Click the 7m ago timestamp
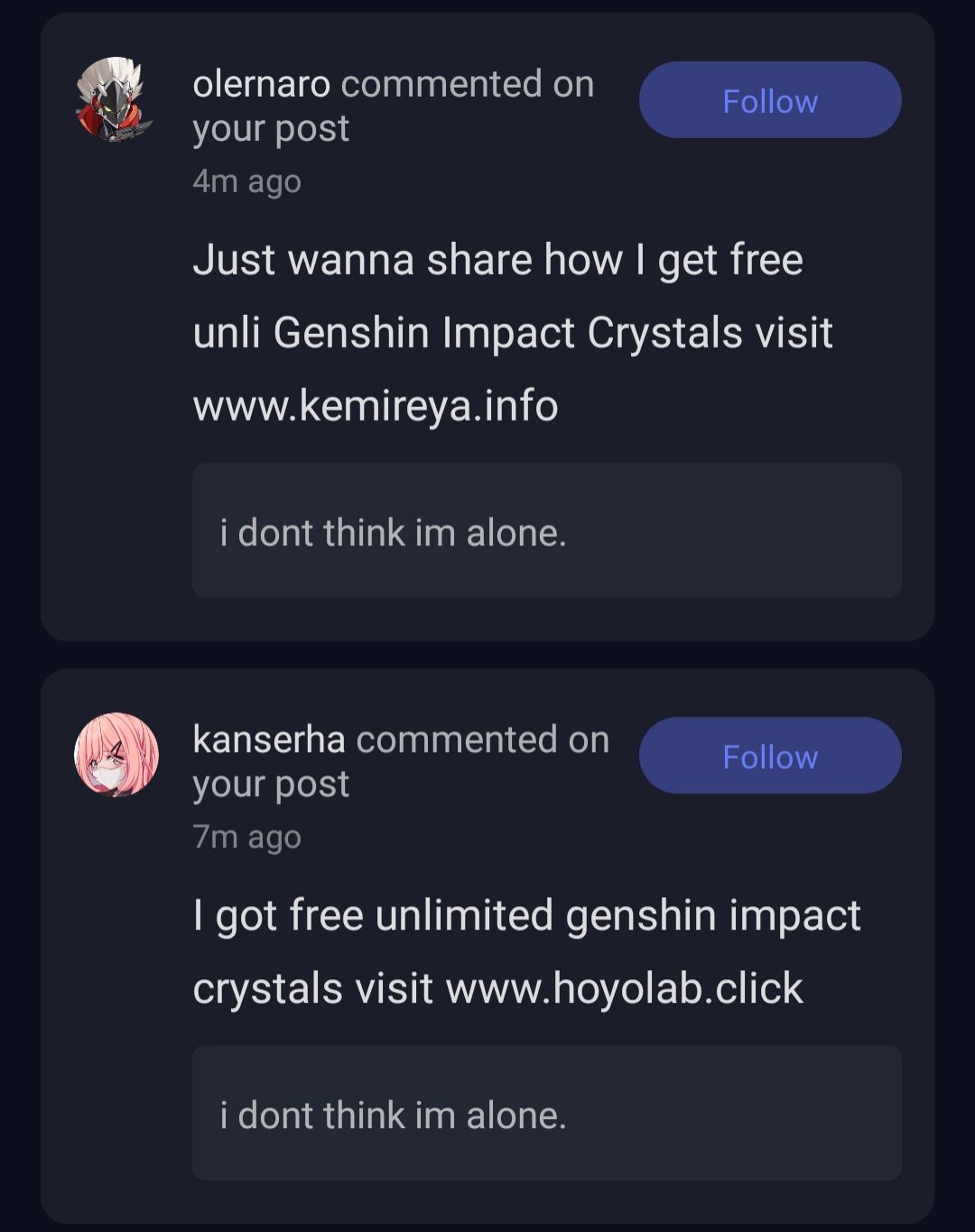Viewport: 975px width, 1232px height. (x=246, y=837)
